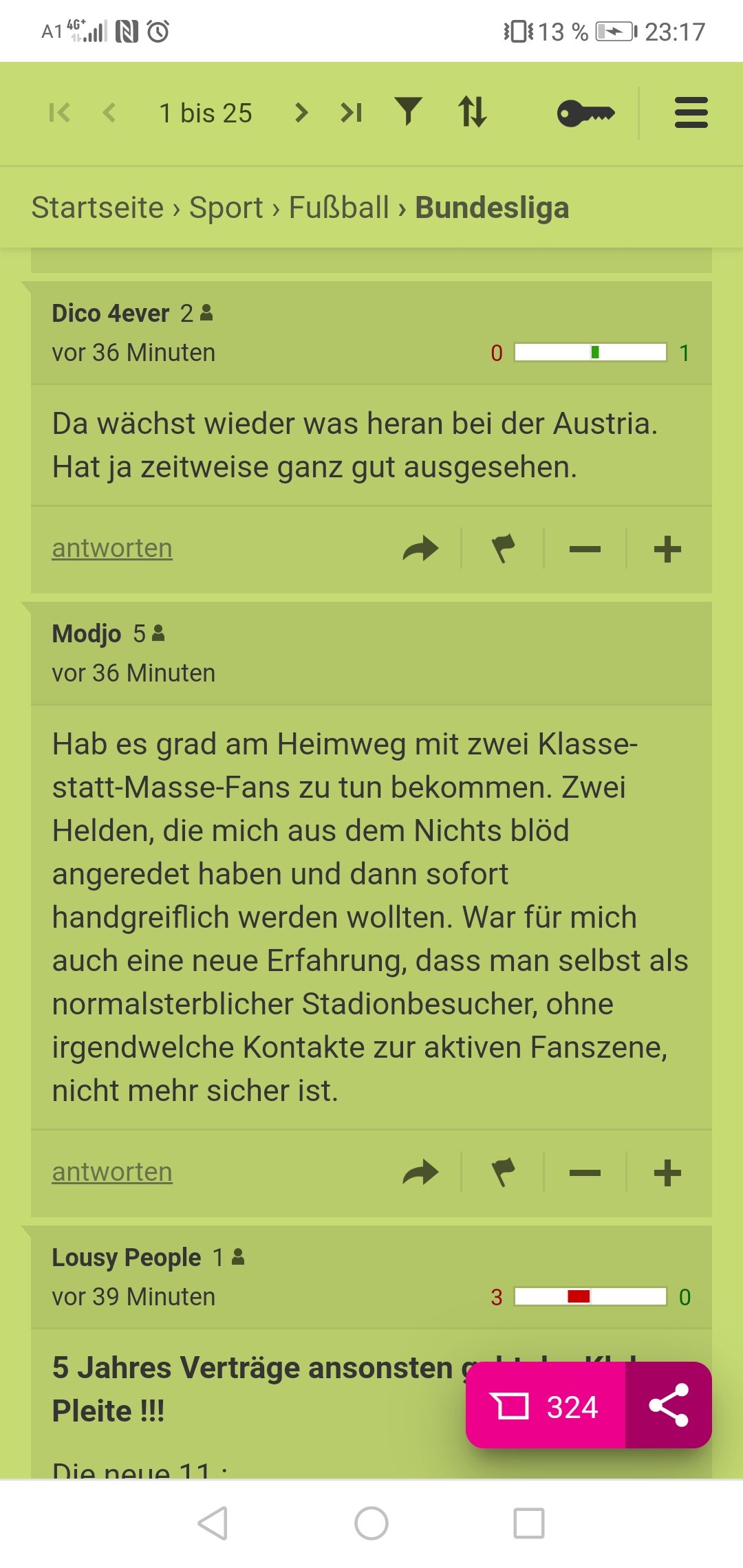Screen dimensions: 743x1568
Task: Share Modjo's comment
Action: (420, 1173)
